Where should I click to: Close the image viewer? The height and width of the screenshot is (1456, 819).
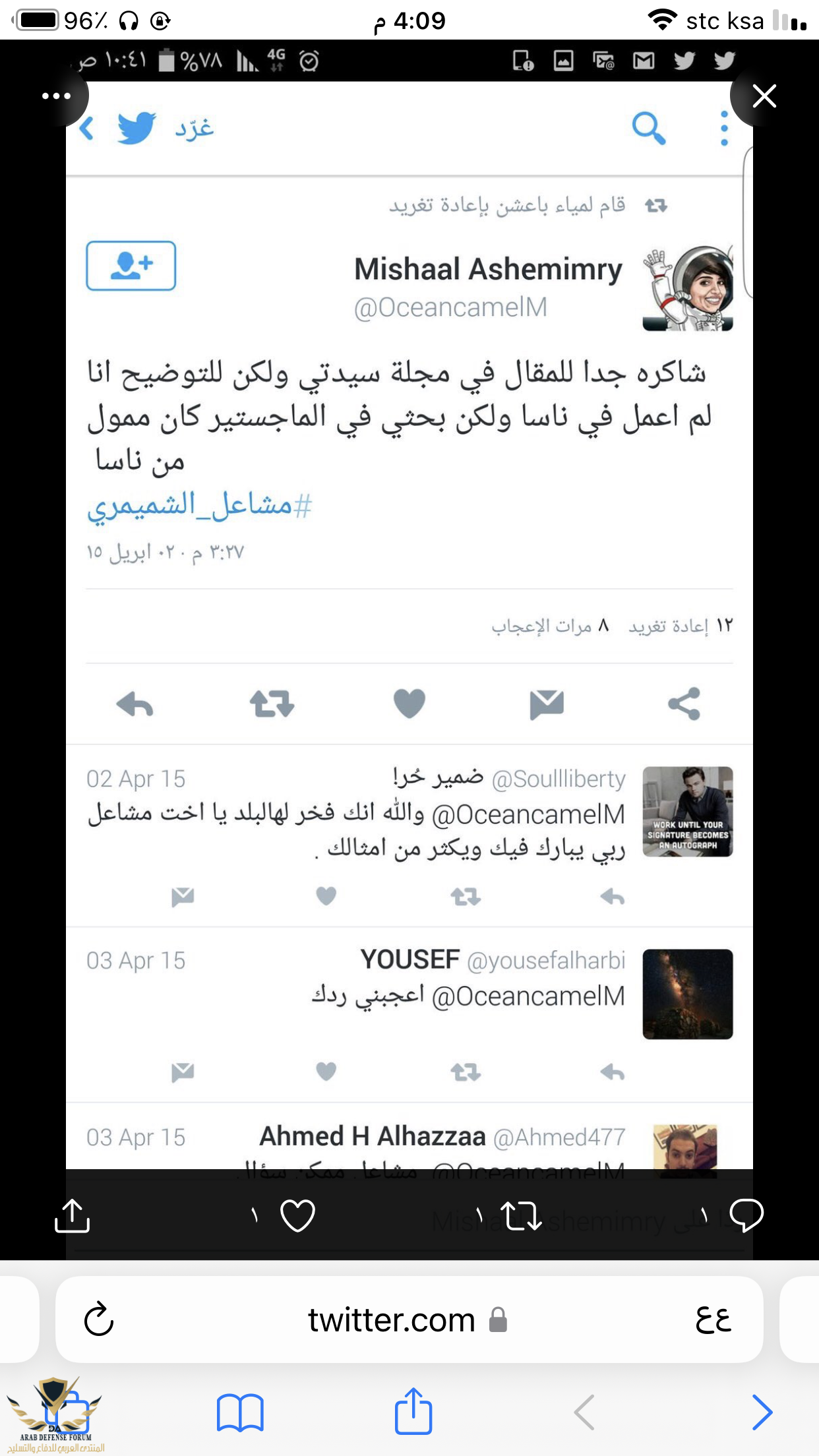(764, 96)
